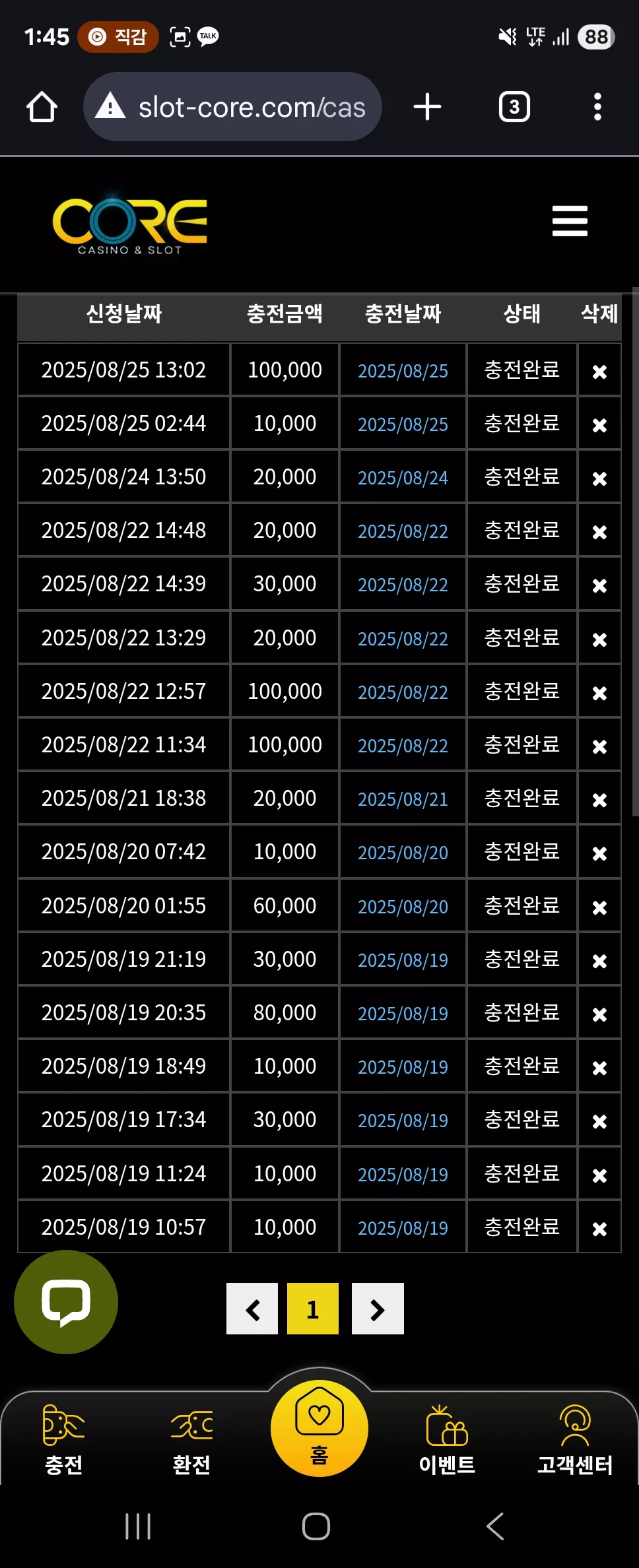Image resolution: width=639 pixels, height=1568 pixels.
Task: Go to the next page arrow
Action: coord(378,1309)
